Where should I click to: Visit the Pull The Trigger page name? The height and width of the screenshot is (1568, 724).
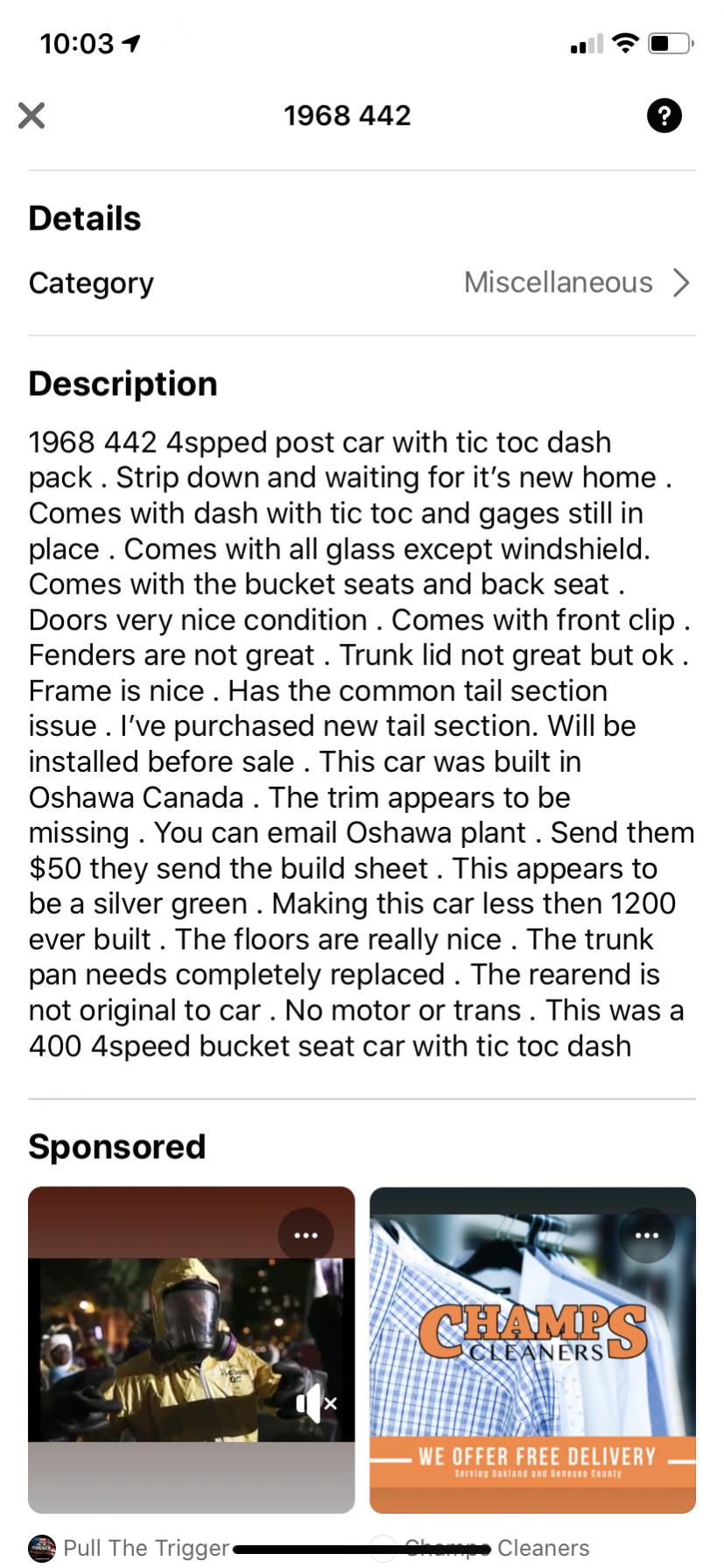pyautogui.click(x=145, y=1548)
